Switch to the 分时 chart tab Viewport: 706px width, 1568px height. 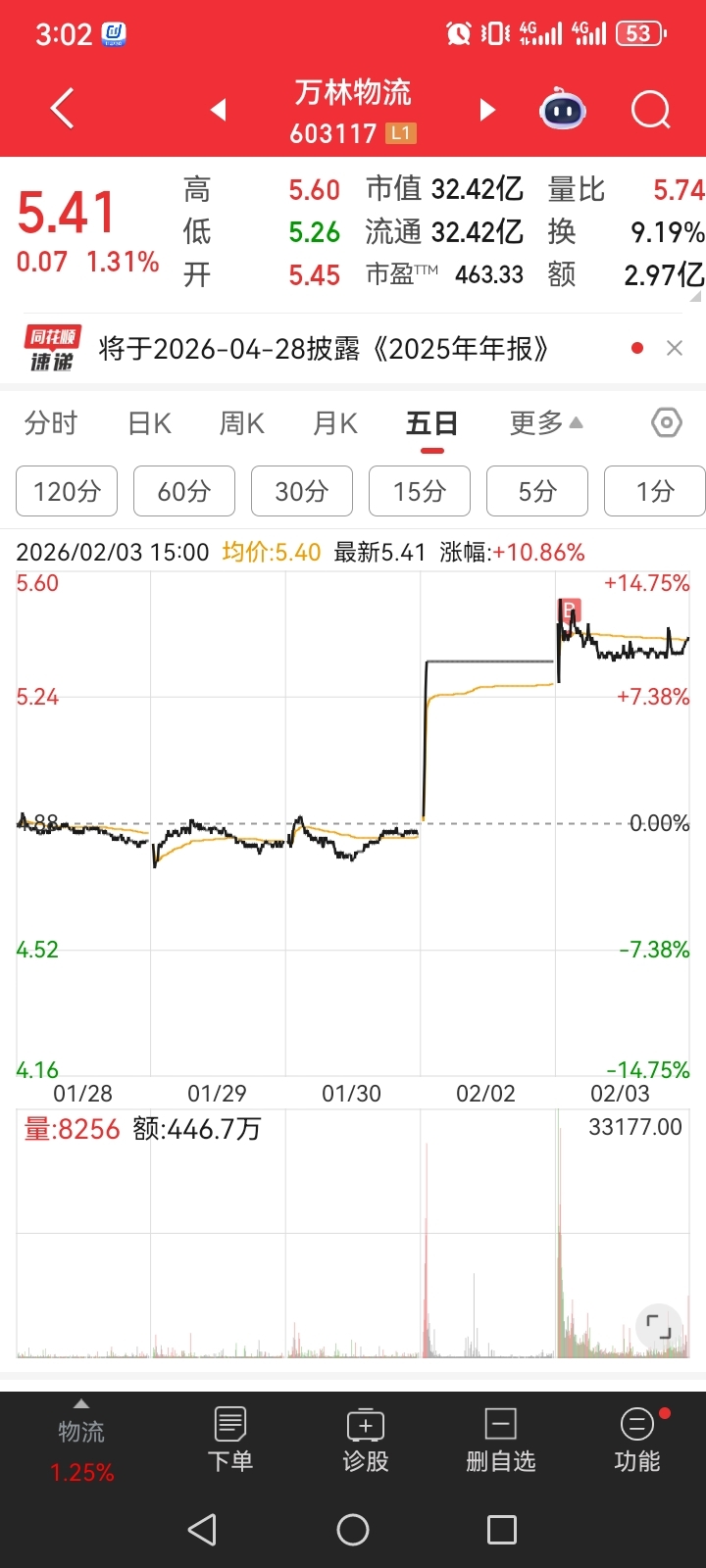(51, 423)
